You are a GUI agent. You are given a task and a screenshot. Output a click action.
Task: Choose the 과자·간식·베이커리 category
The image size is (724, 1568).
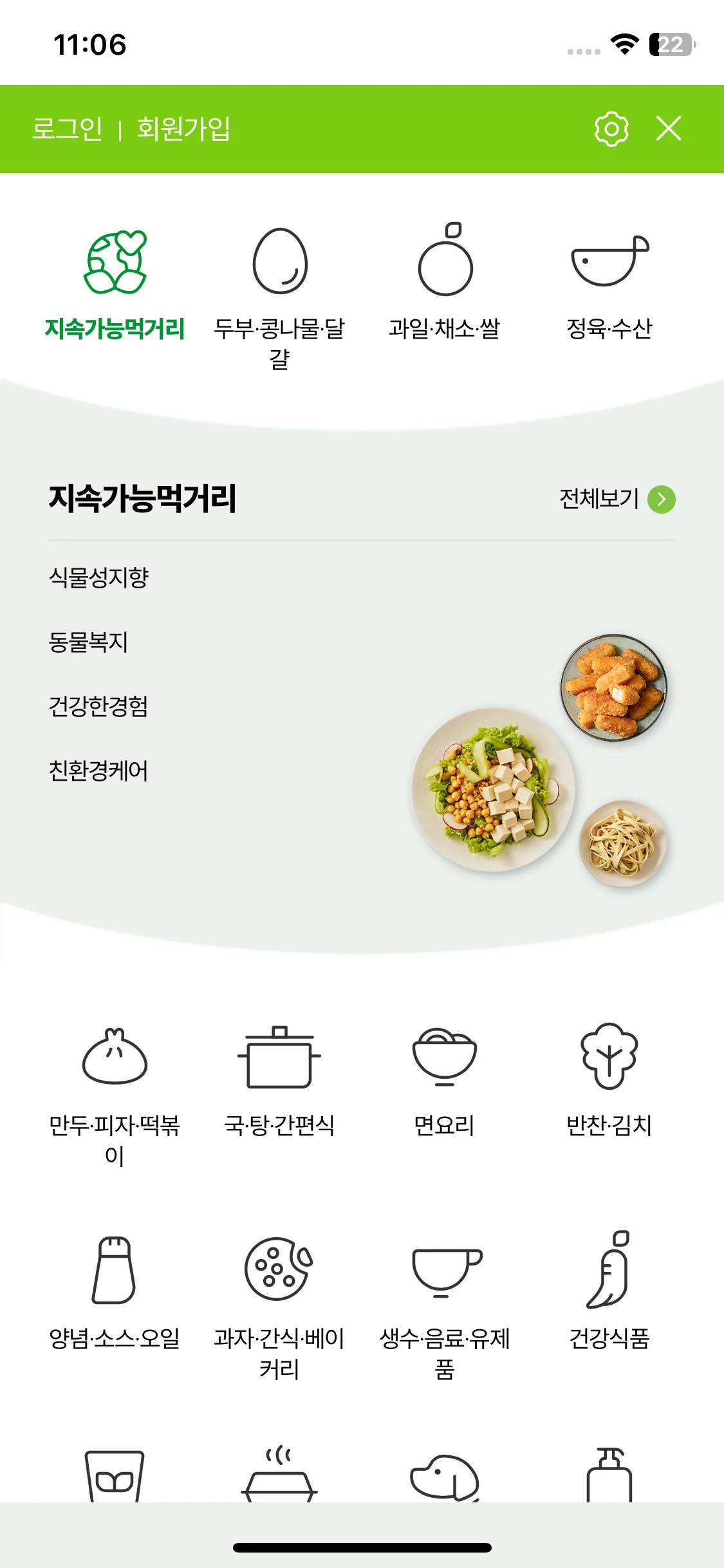pos(279,1307)
